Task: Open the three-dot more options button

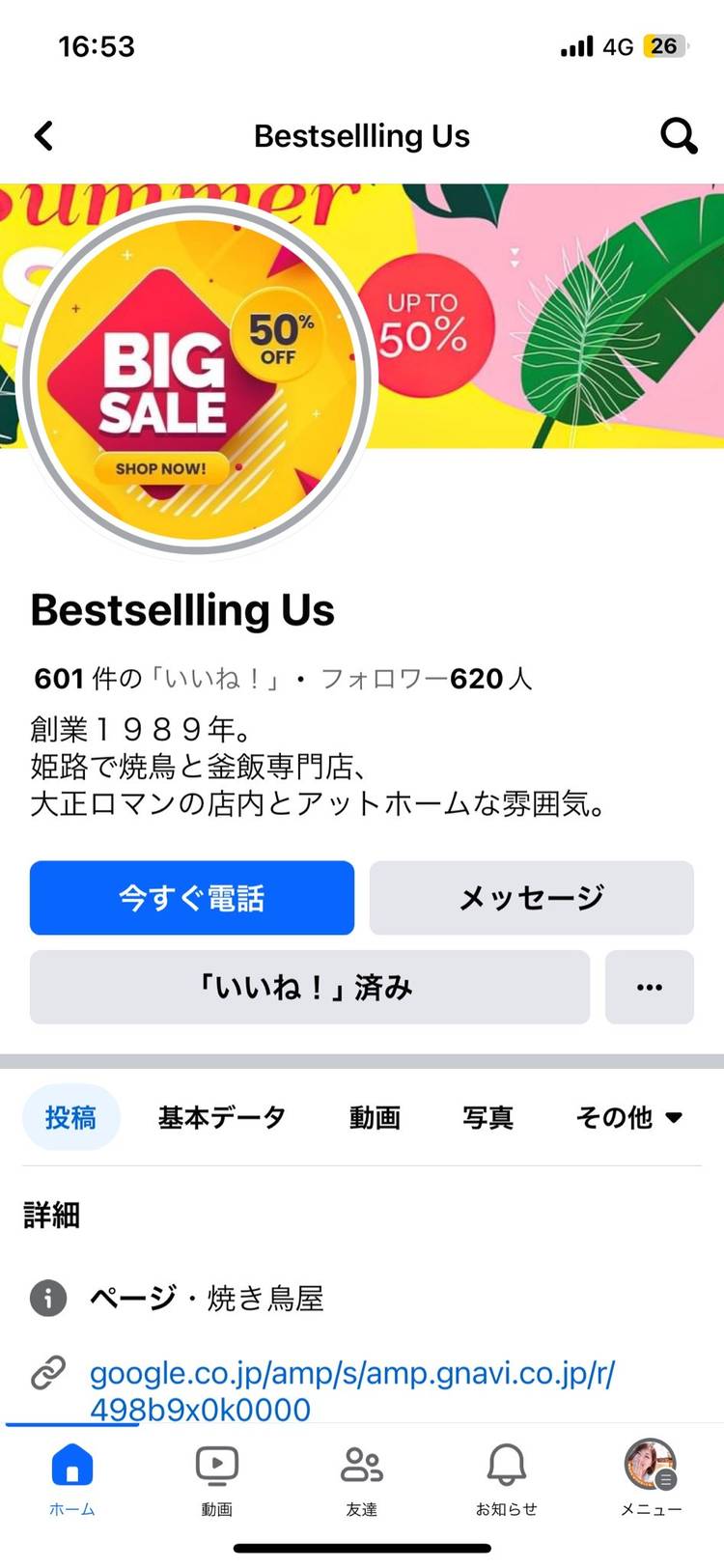Action: pyautogui.click(x=649, y=987)
